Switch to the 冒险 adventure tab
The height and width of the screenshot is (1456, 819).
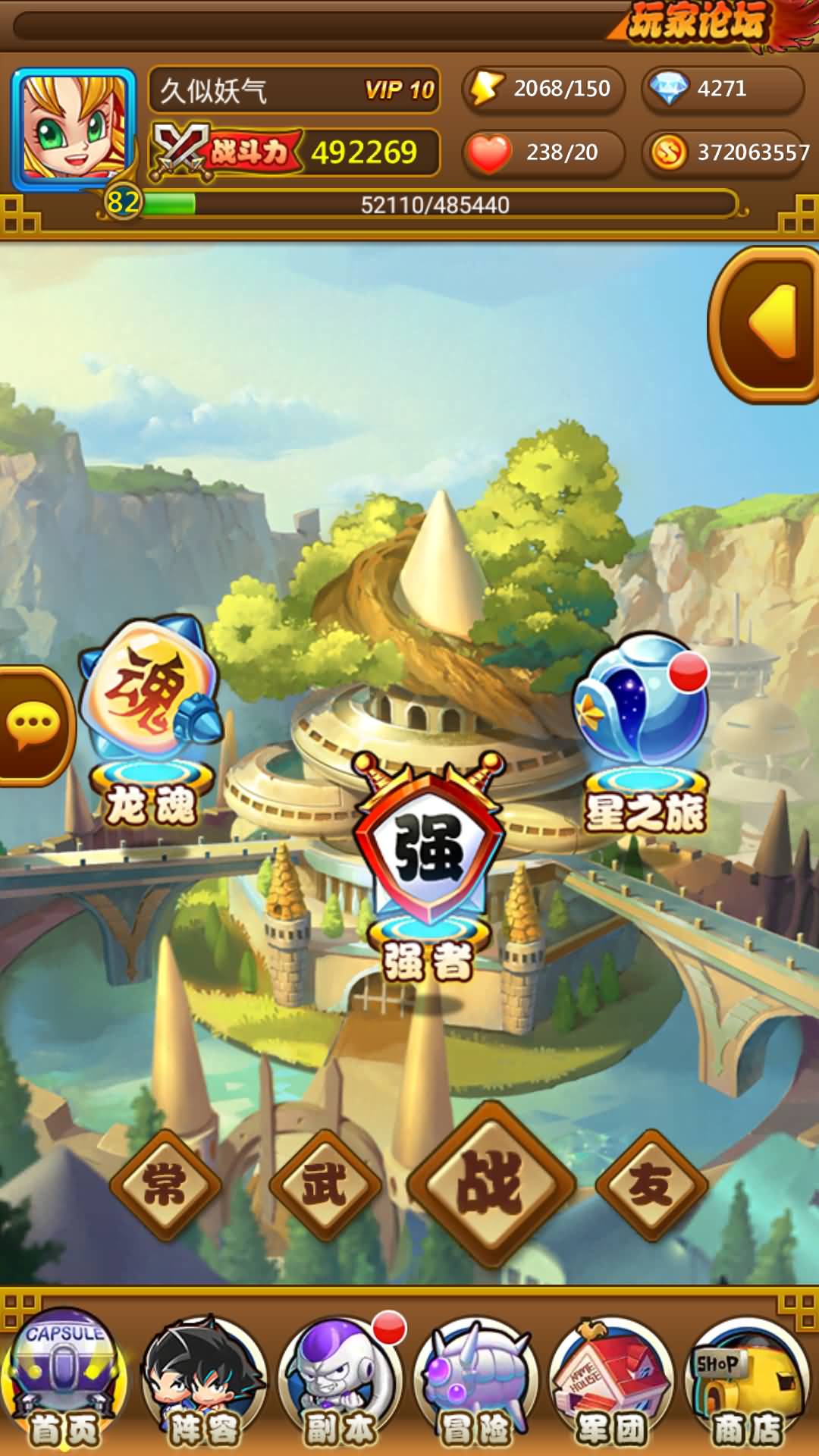pyautogui.click(x=476, y=1382)
